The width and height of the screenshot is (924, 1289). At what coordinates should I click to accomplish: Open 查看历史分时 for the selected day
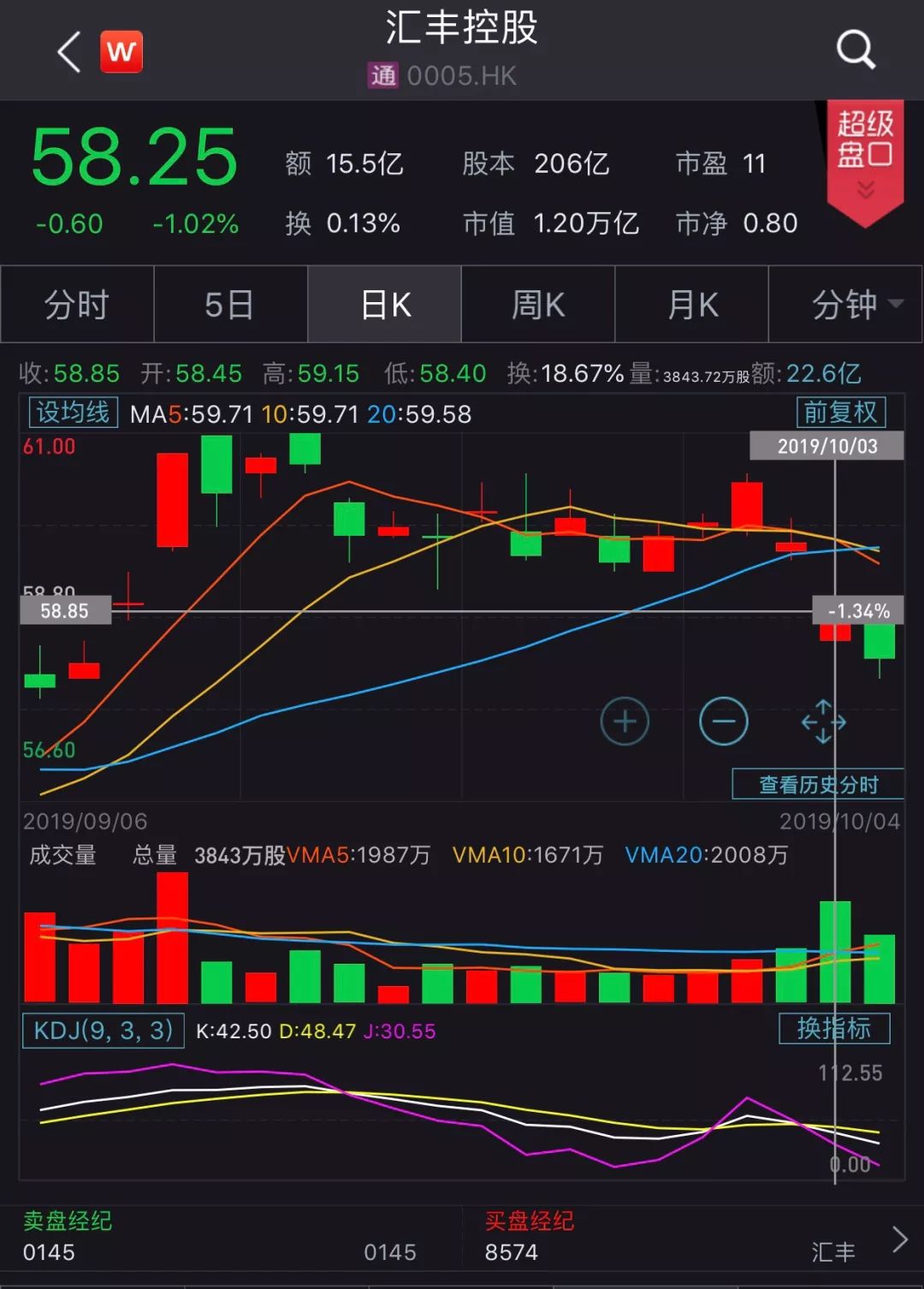pos(818,784)
